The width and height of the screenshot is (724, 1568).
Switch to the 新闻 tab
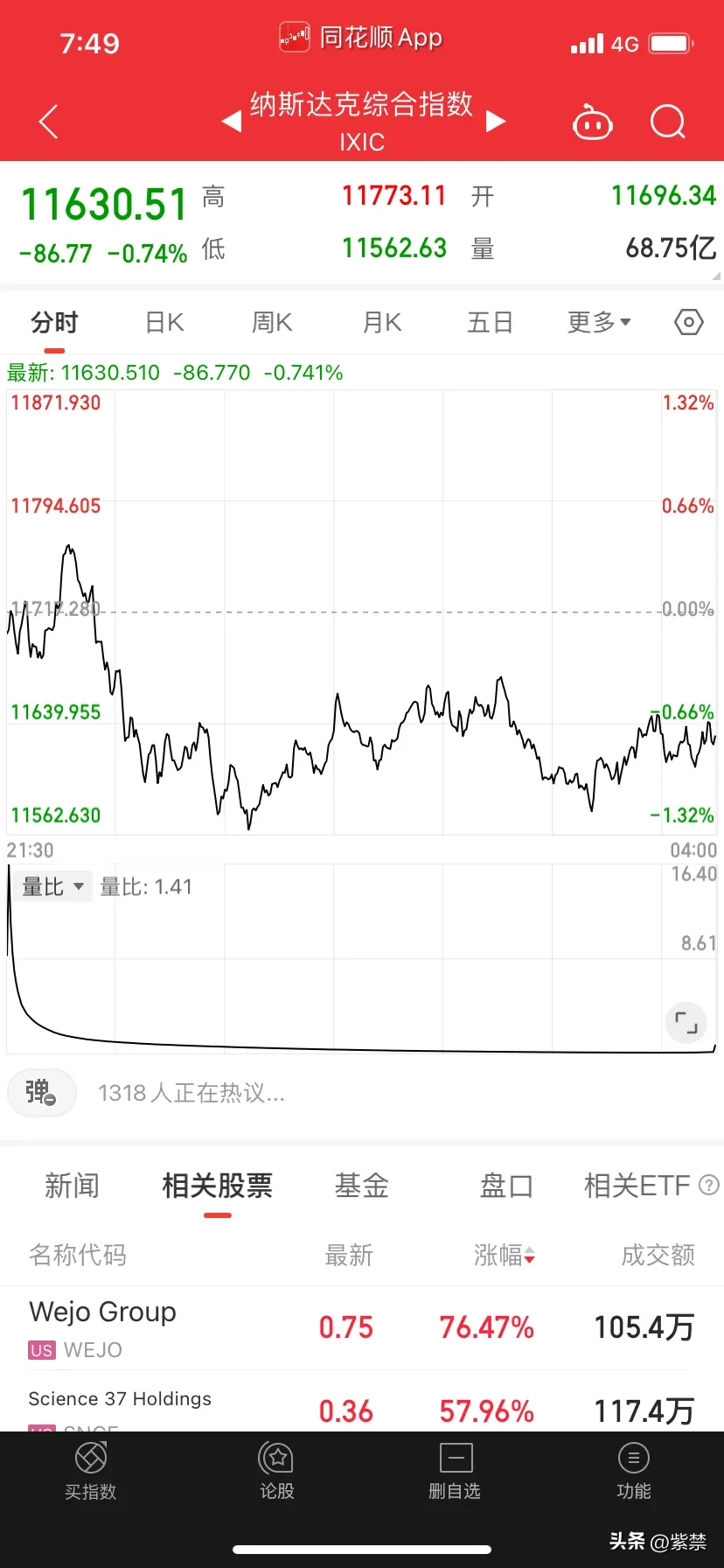(x=72, y=1186)
